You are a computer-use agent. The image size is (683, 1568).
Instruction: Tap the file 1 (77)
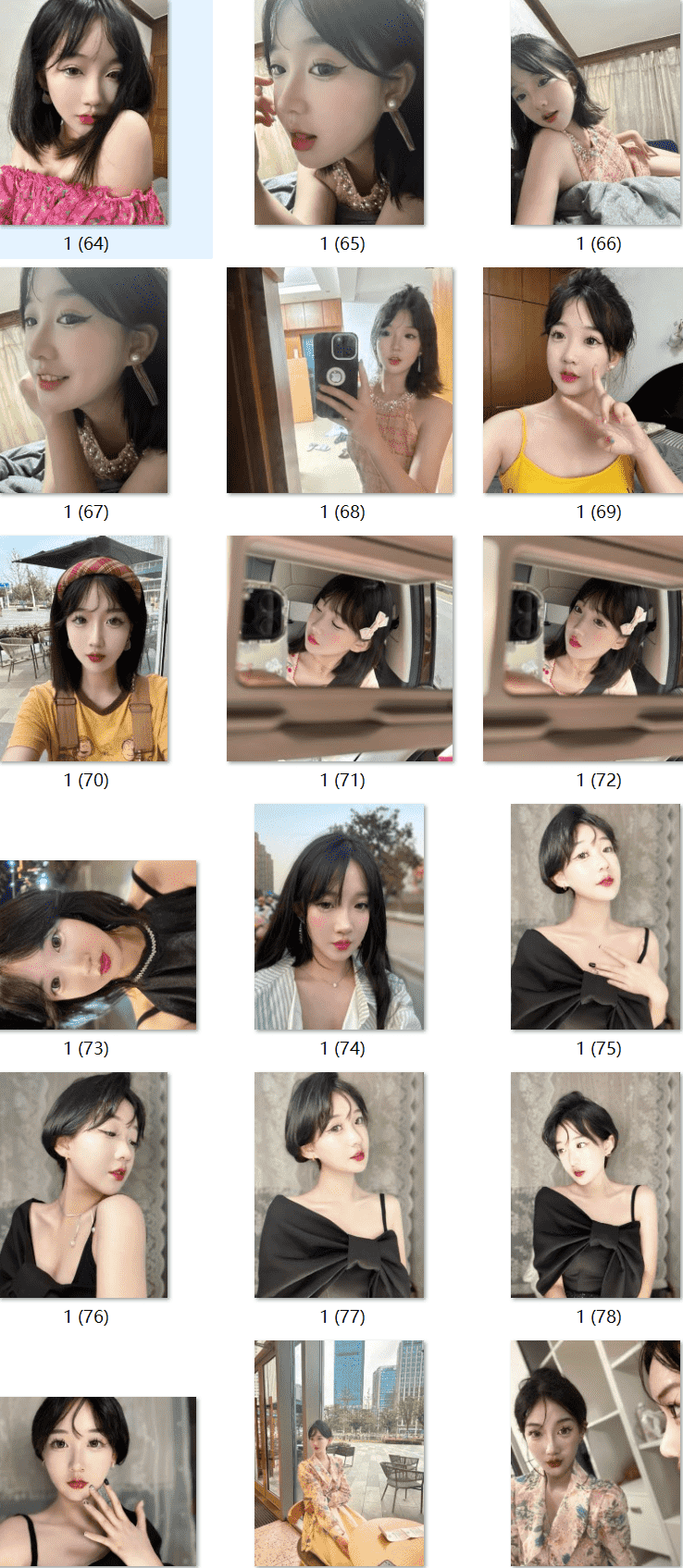340,1185
